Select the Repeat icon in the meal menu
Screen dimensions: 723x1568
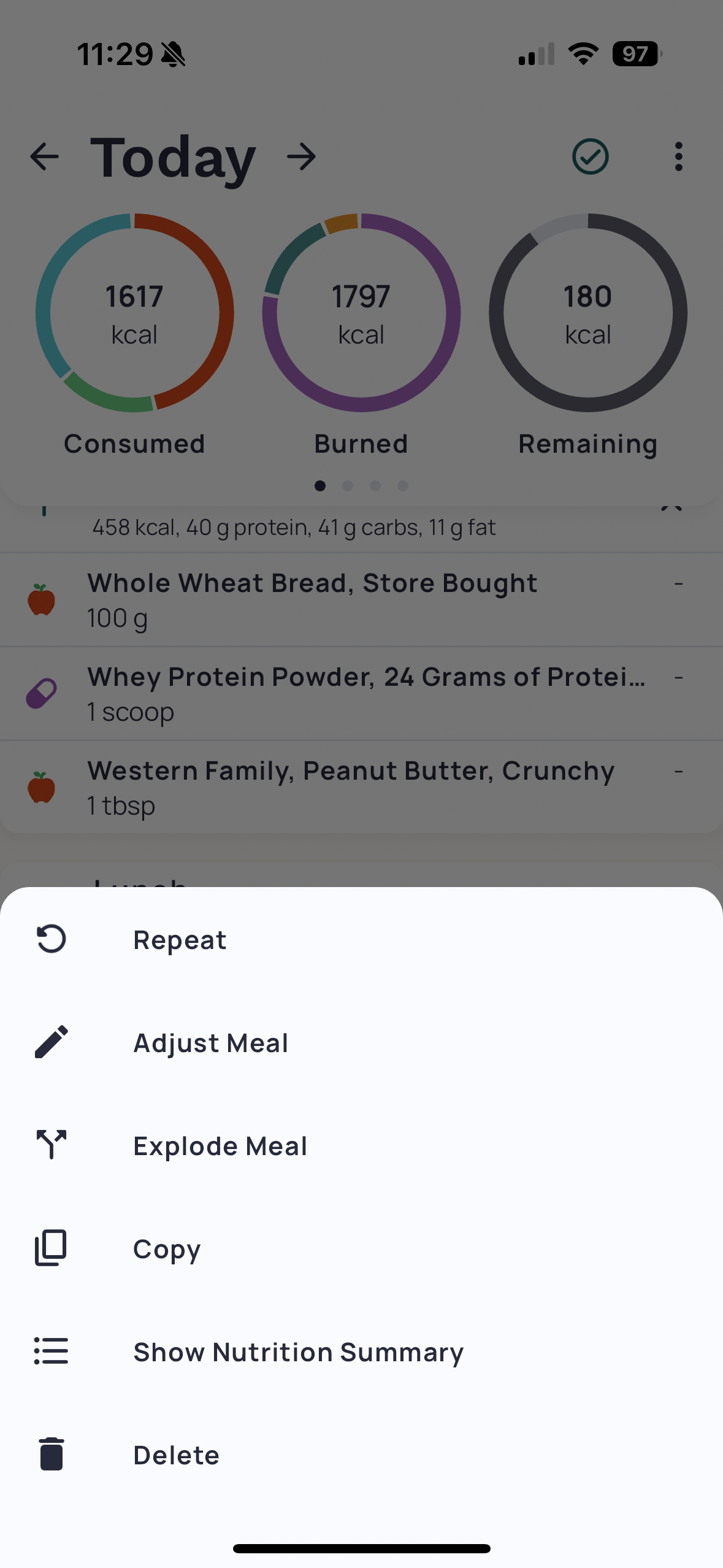click(x=51, y=939)
